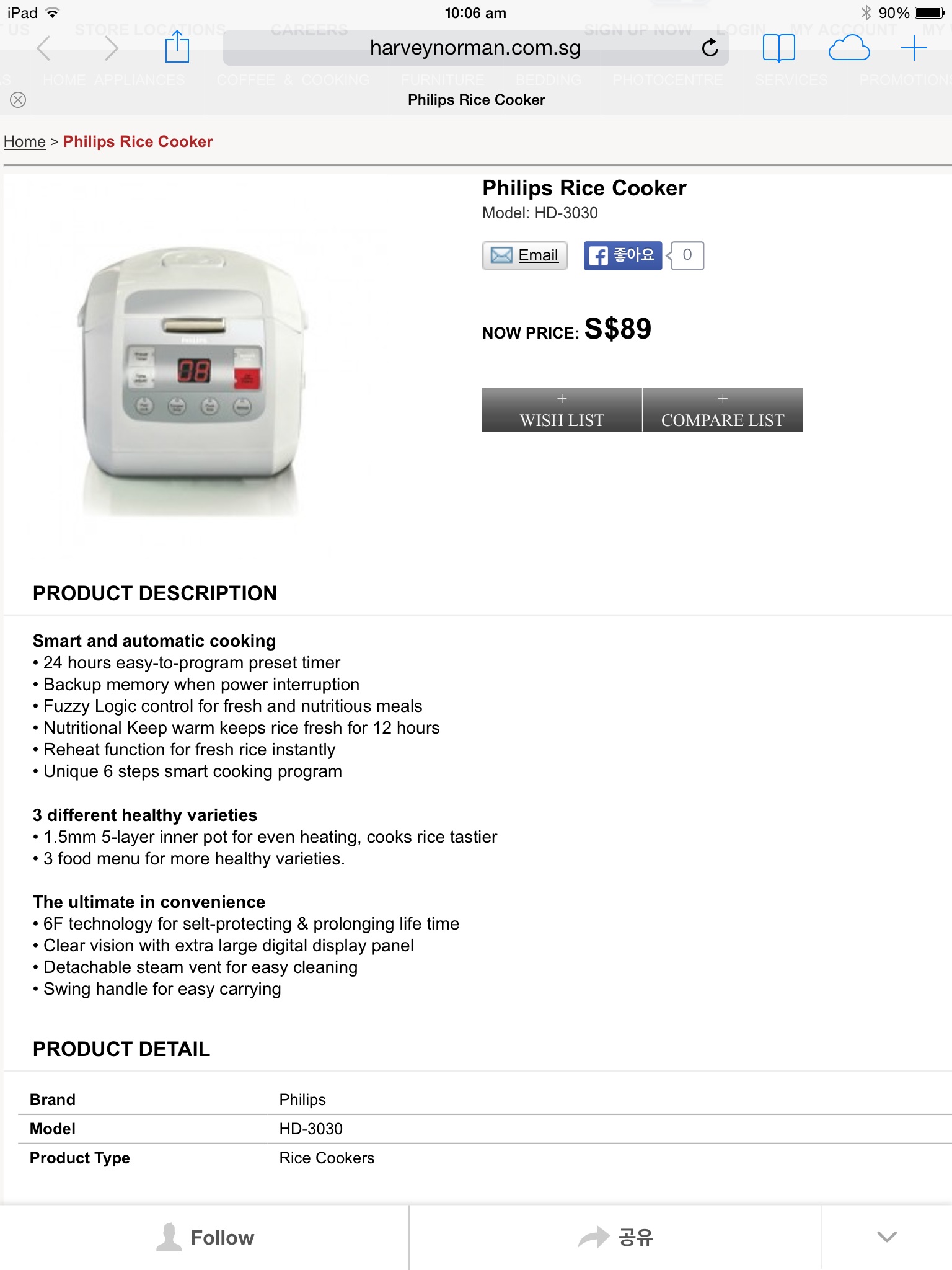Show iCloud tabs
Viewport: 952px width, 1270px height.
click(848, 48)
